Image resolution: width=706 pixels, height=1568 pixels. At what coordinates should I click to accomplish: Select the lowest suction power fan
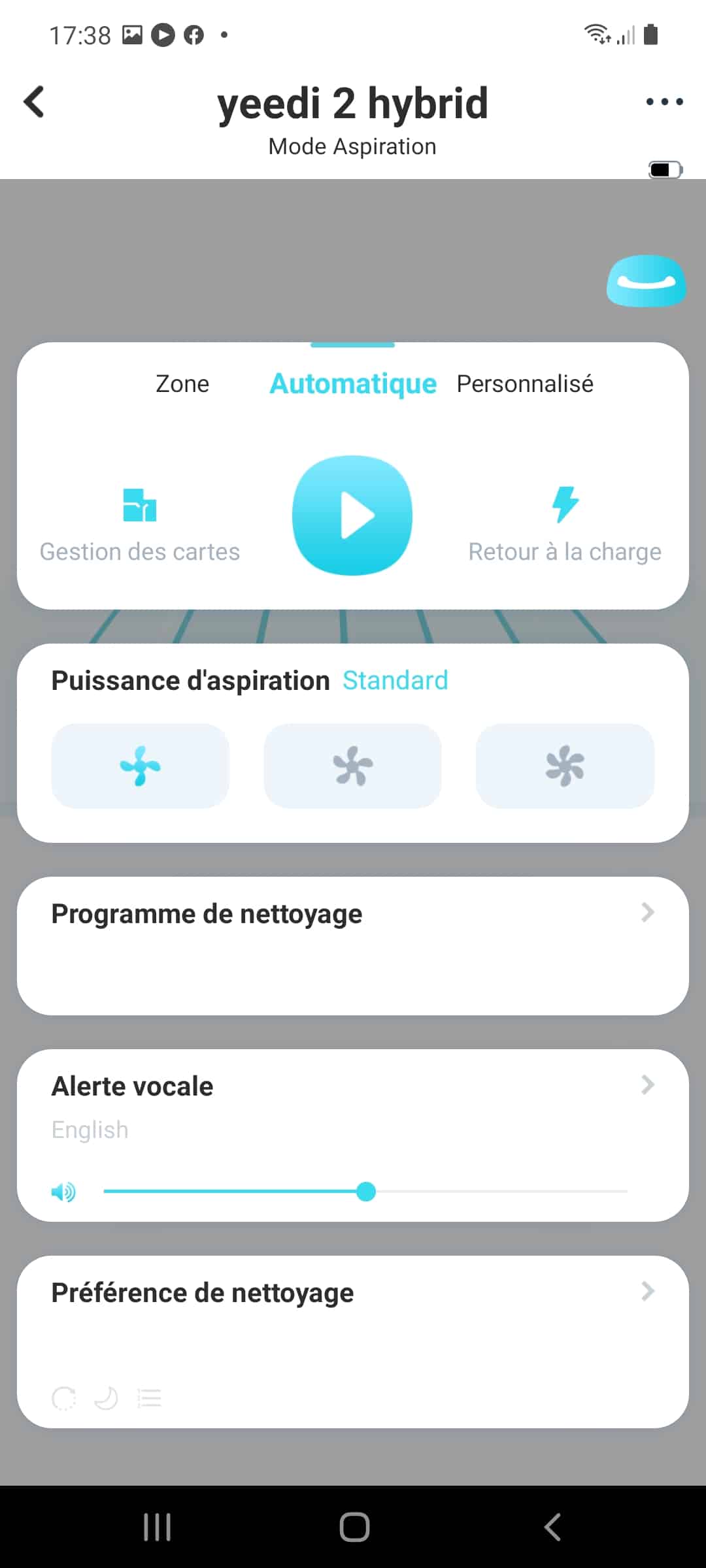point(141,766)
